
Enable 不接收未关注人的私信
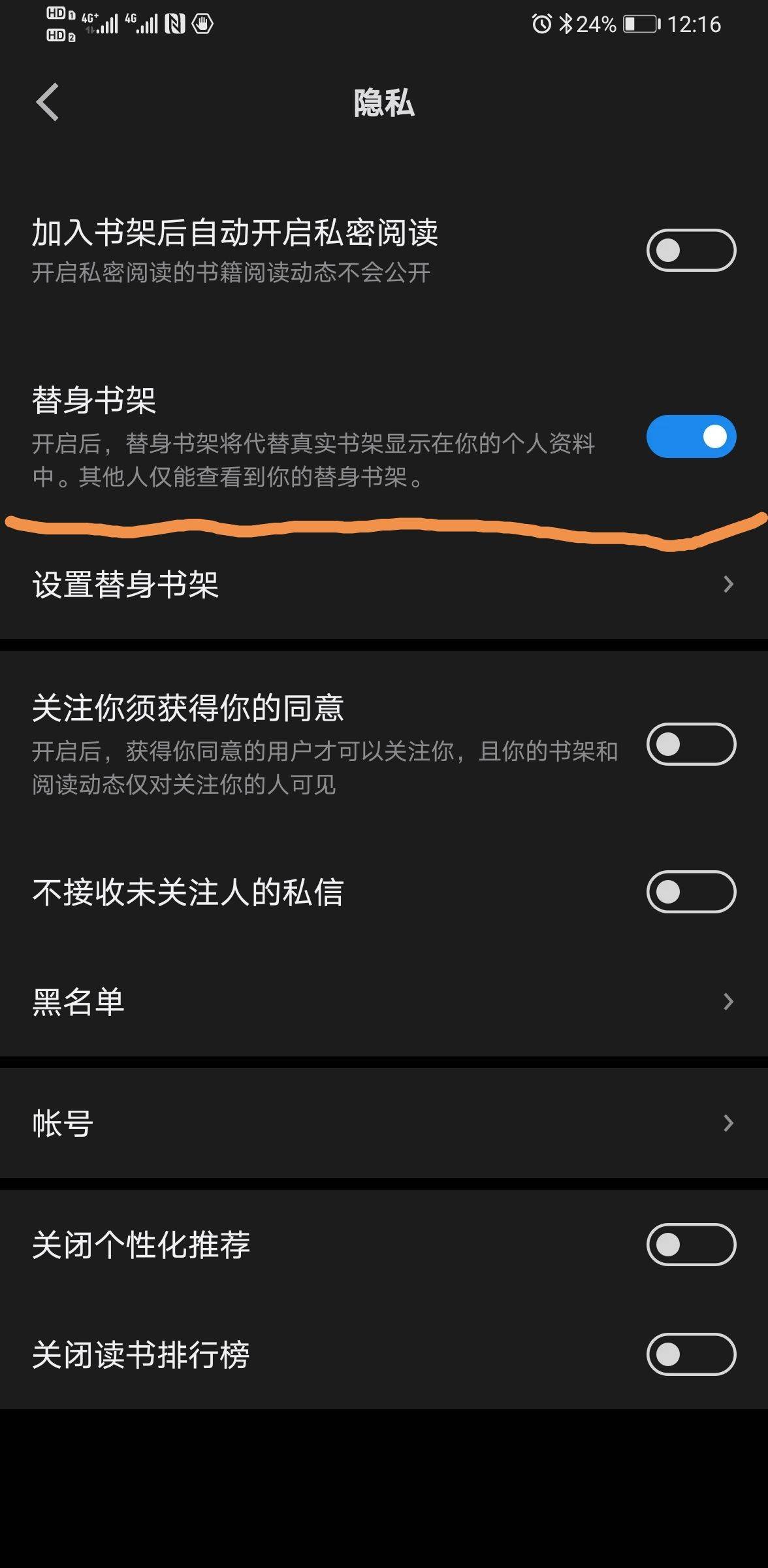coord(691,892)
